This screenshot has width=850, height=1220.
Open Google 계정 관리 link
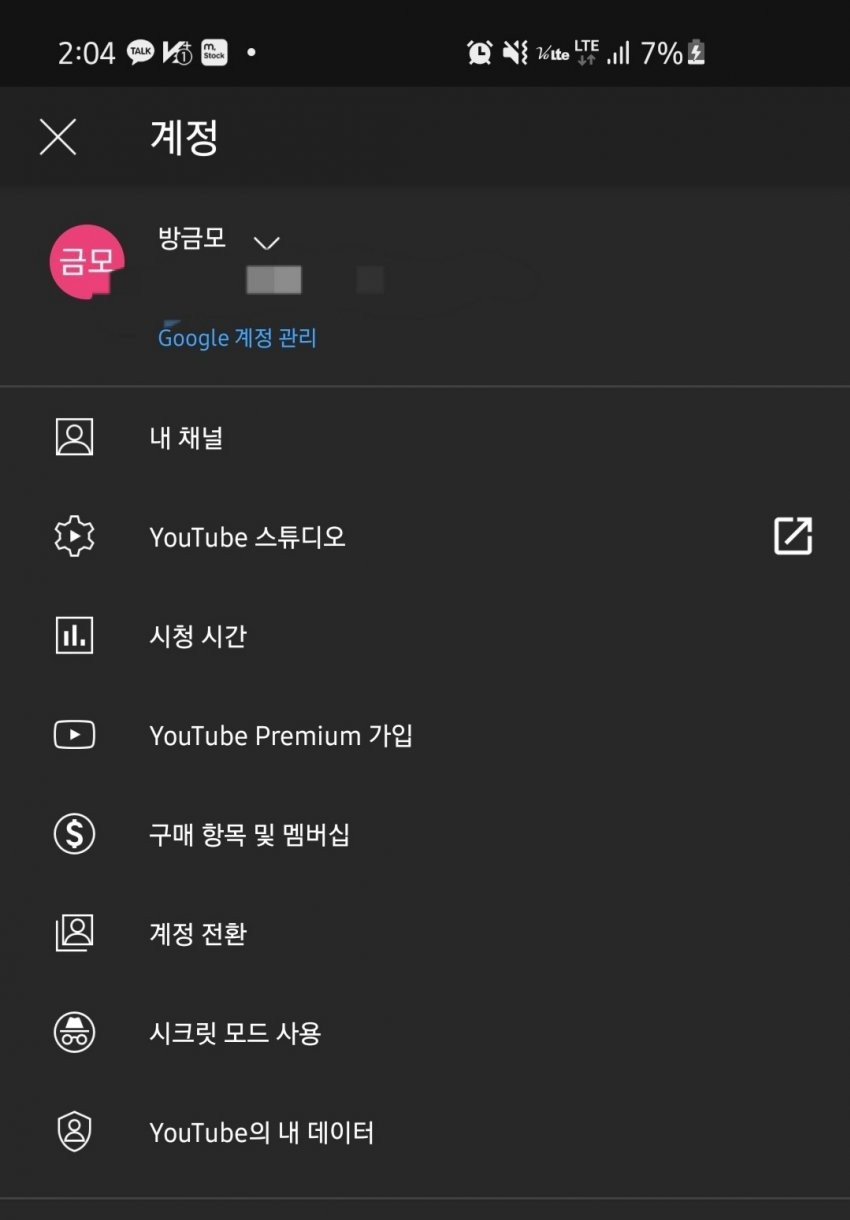point(237,338)
